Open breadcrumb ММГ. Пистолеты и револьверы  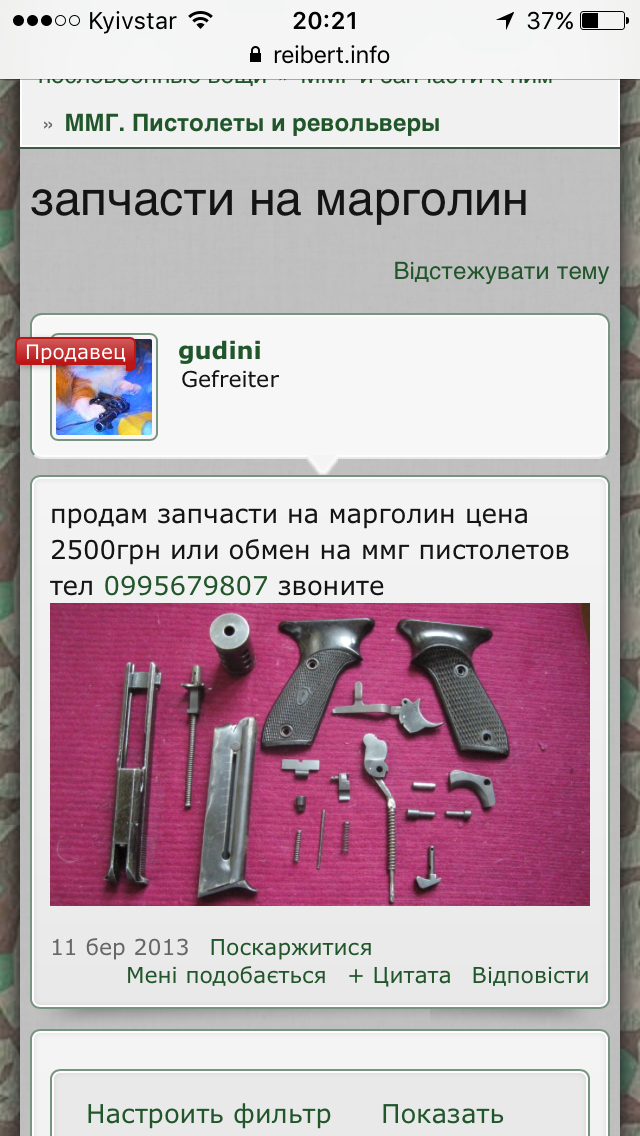point(252,124)
